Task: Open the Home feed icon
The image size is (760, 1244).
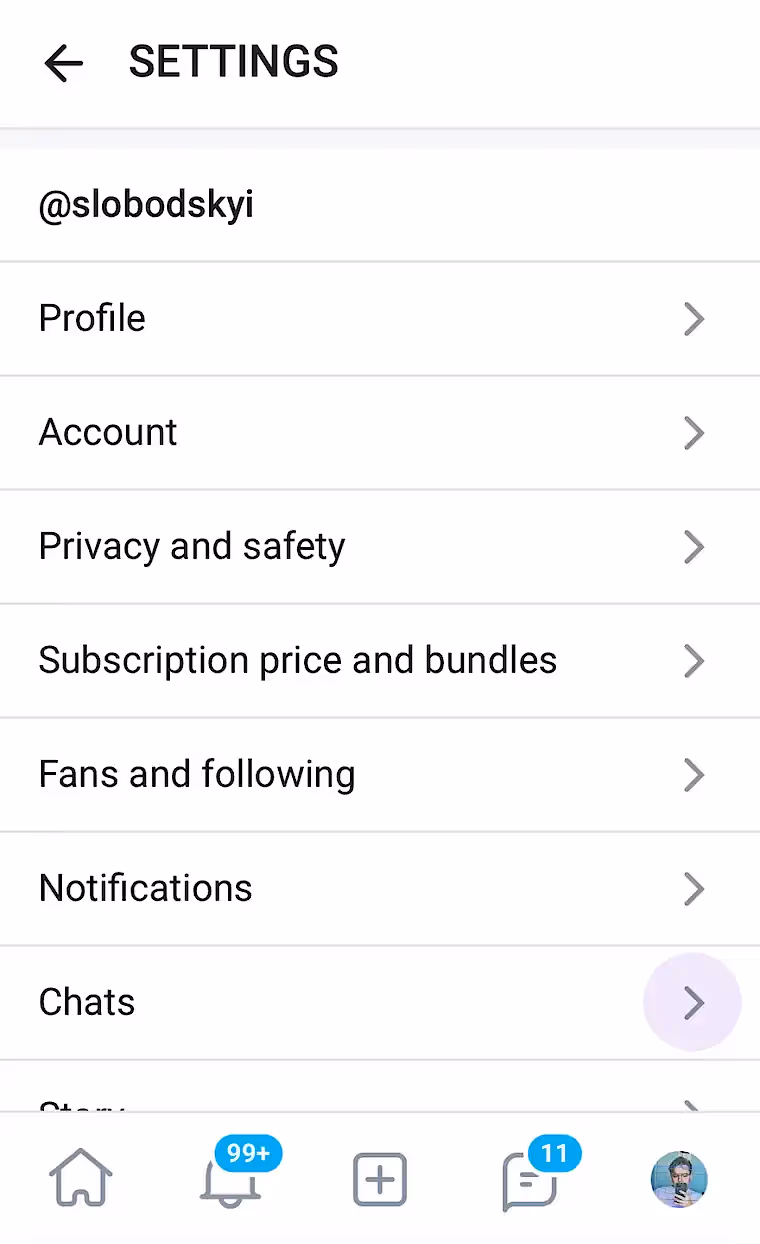Action: [80, 1178]
